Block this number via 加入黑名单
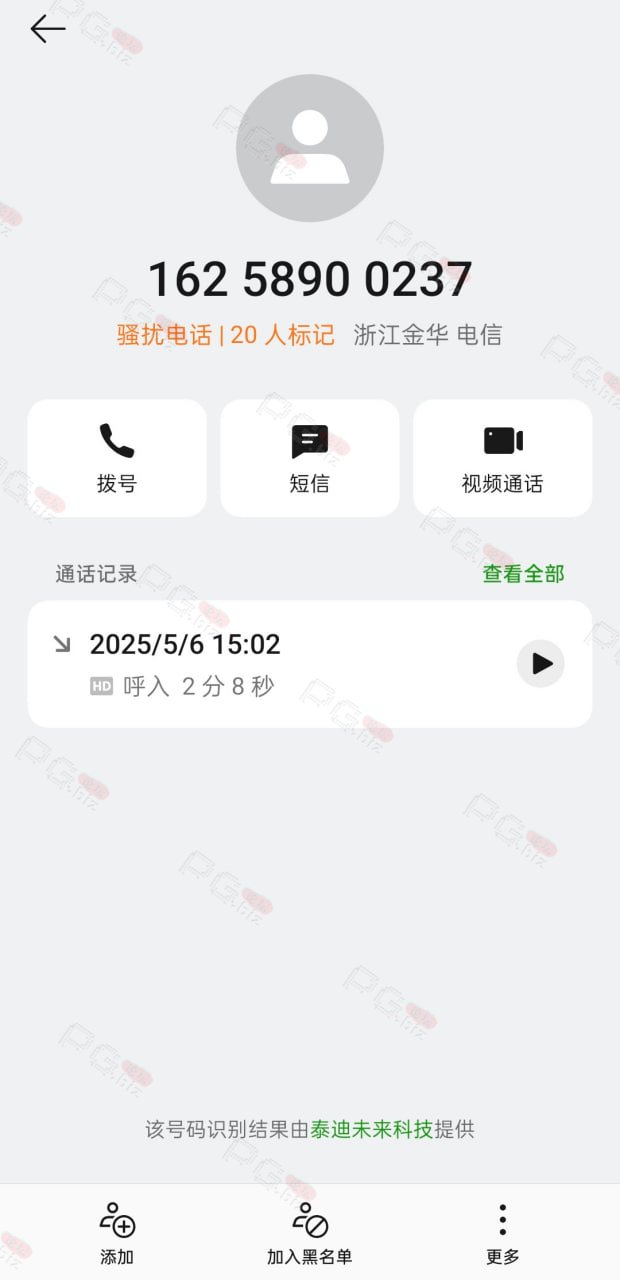The image size is (620, 1280). point(310,1234)
